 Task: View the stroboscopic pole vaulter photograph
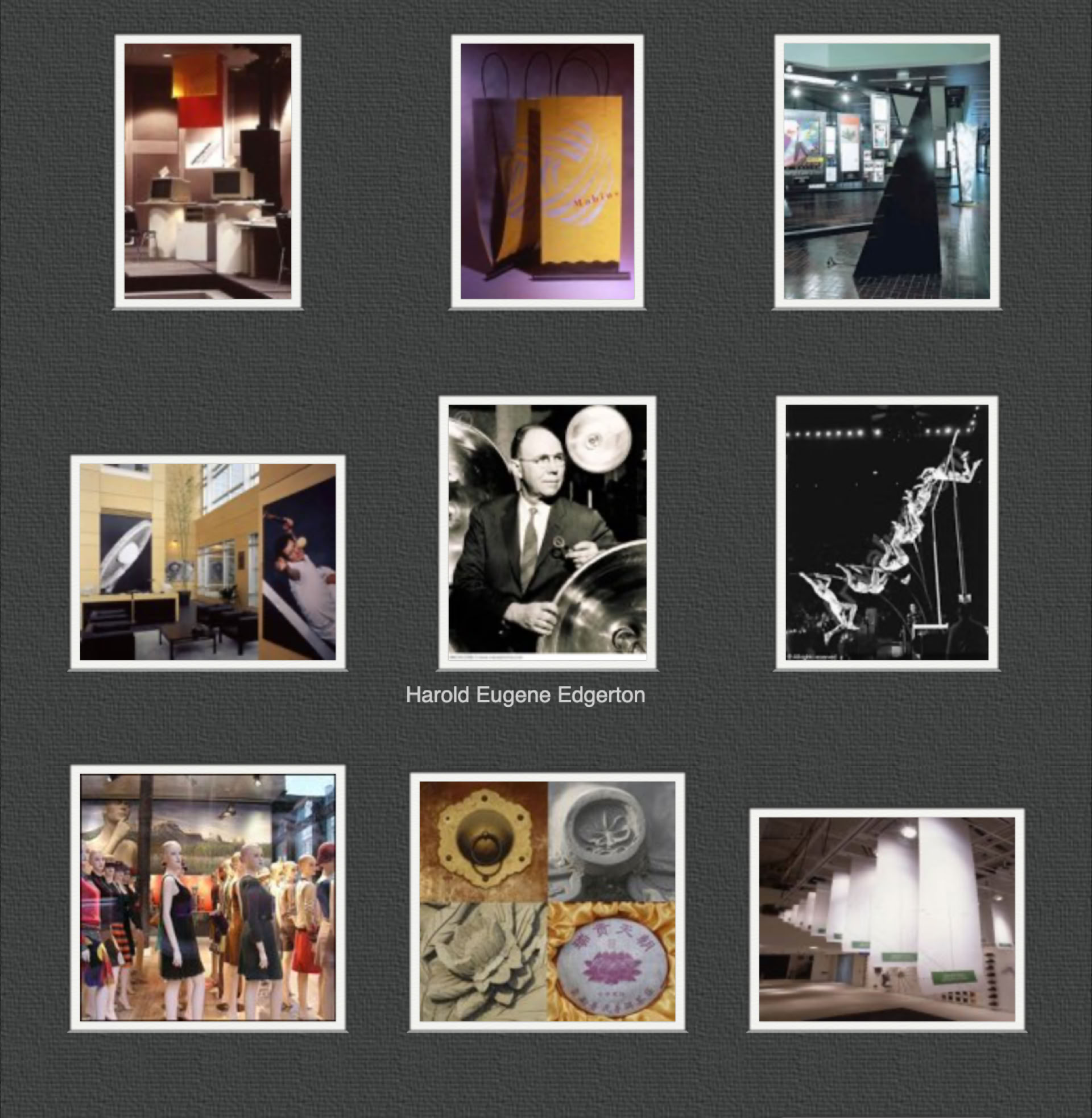tap(887, 532)
